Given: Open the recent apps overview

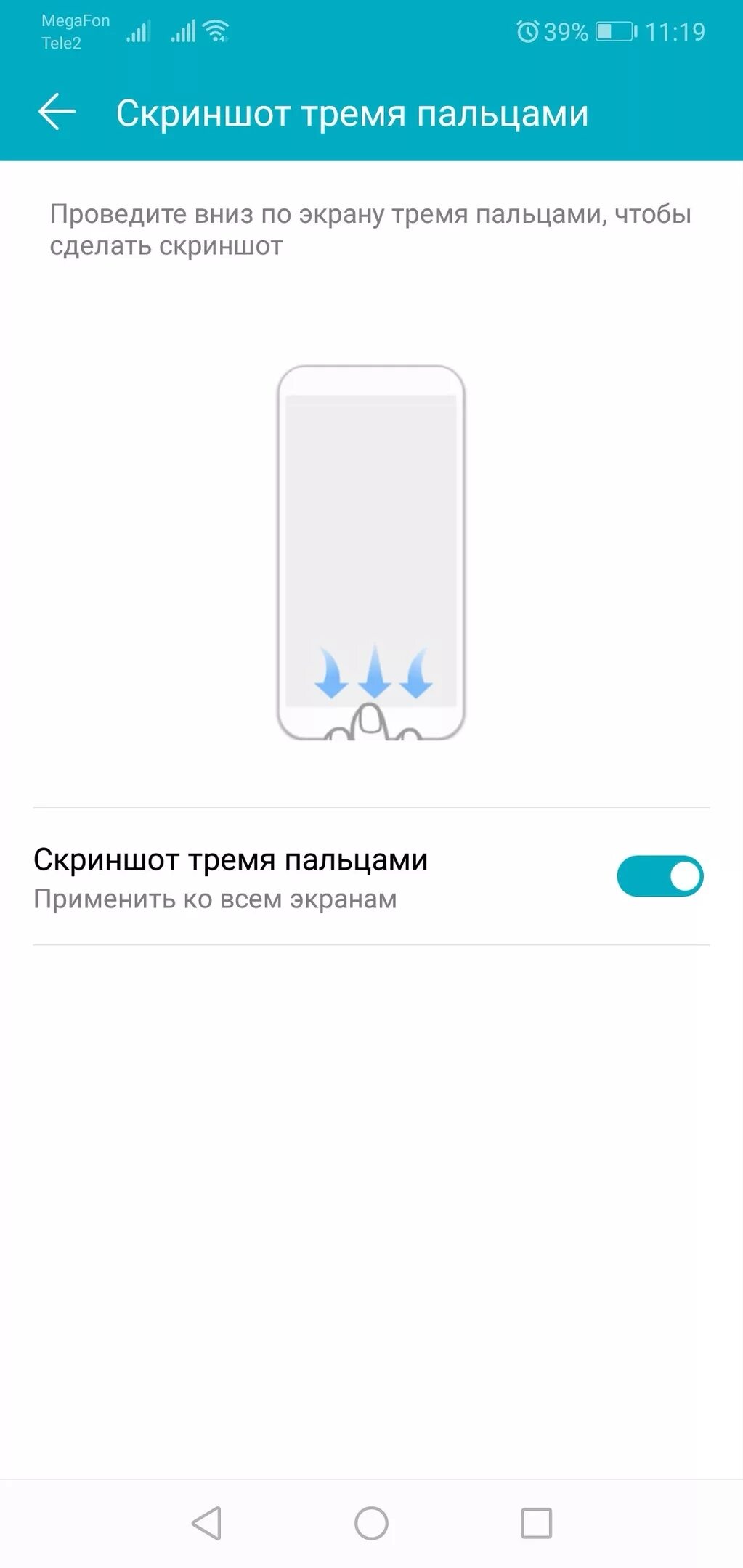Looking at the screenshot, I should coord(536,1523).
